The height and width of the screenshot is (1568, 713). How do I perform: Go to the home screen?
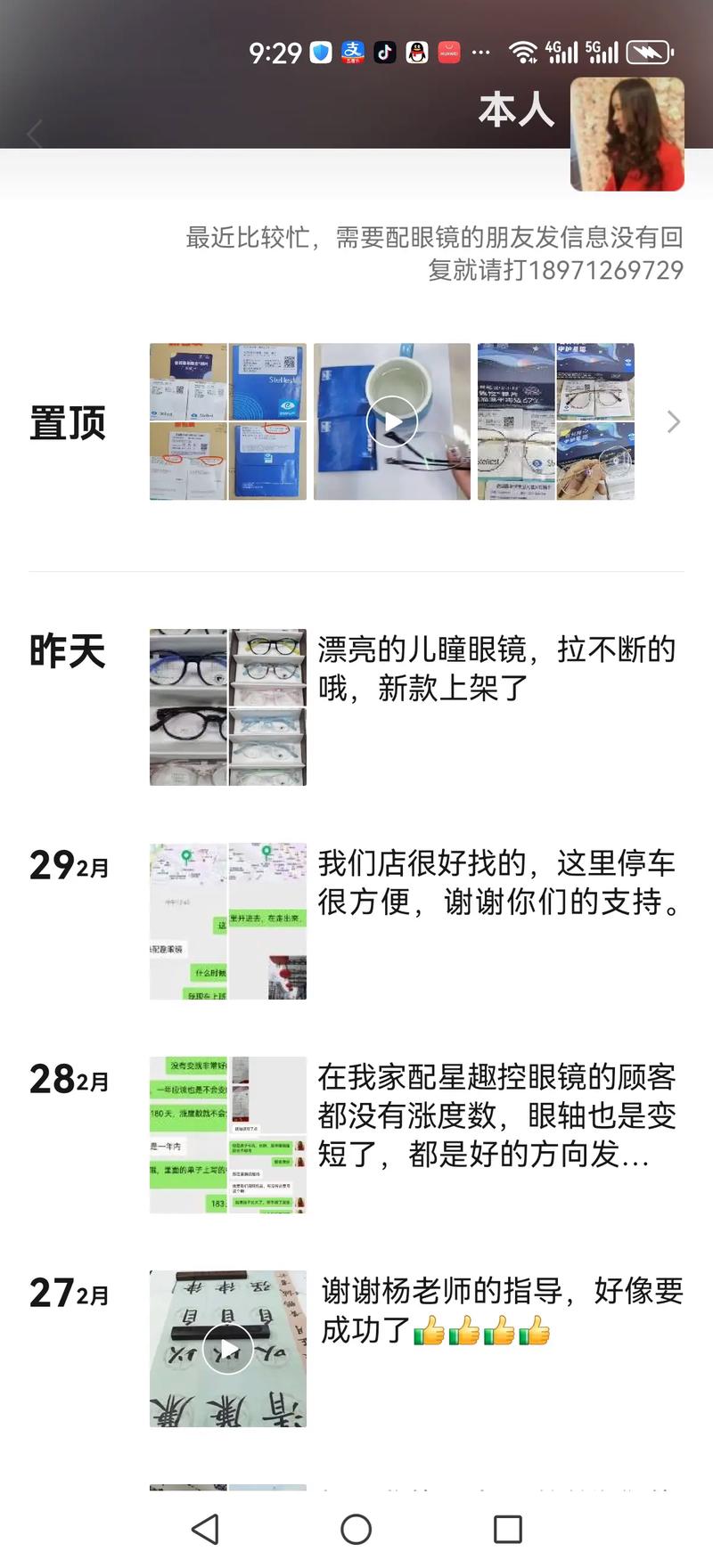coord(356,1530)
